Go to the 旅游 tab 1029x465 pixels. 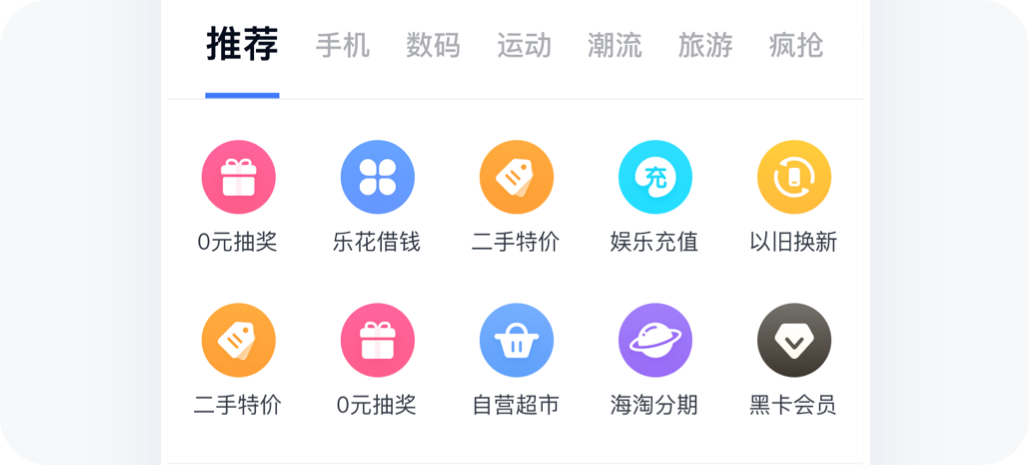(705, 46)
